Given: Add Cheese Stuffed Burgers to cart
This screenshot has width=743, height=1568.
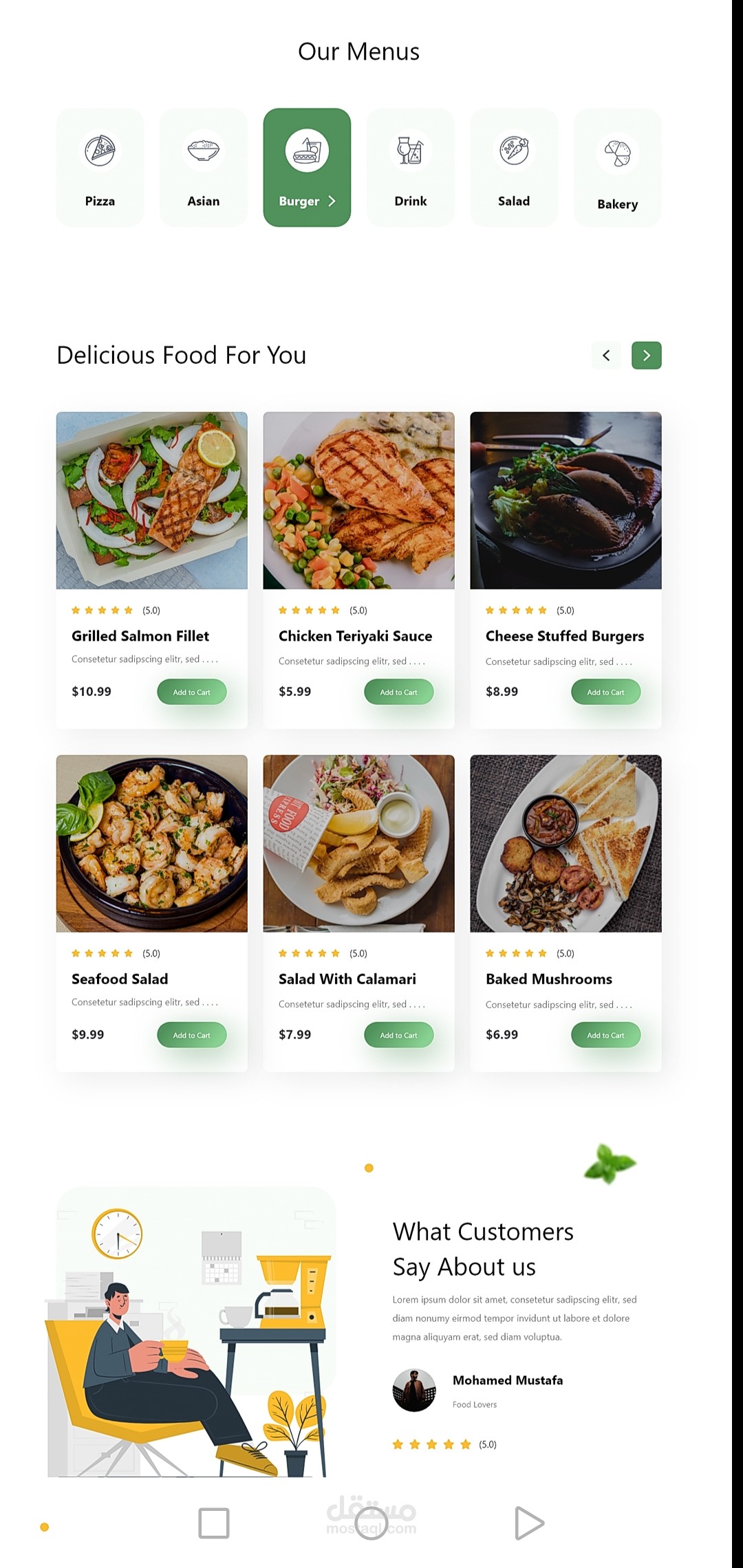Looking at the screenshot, I should [x=605, y=692].
